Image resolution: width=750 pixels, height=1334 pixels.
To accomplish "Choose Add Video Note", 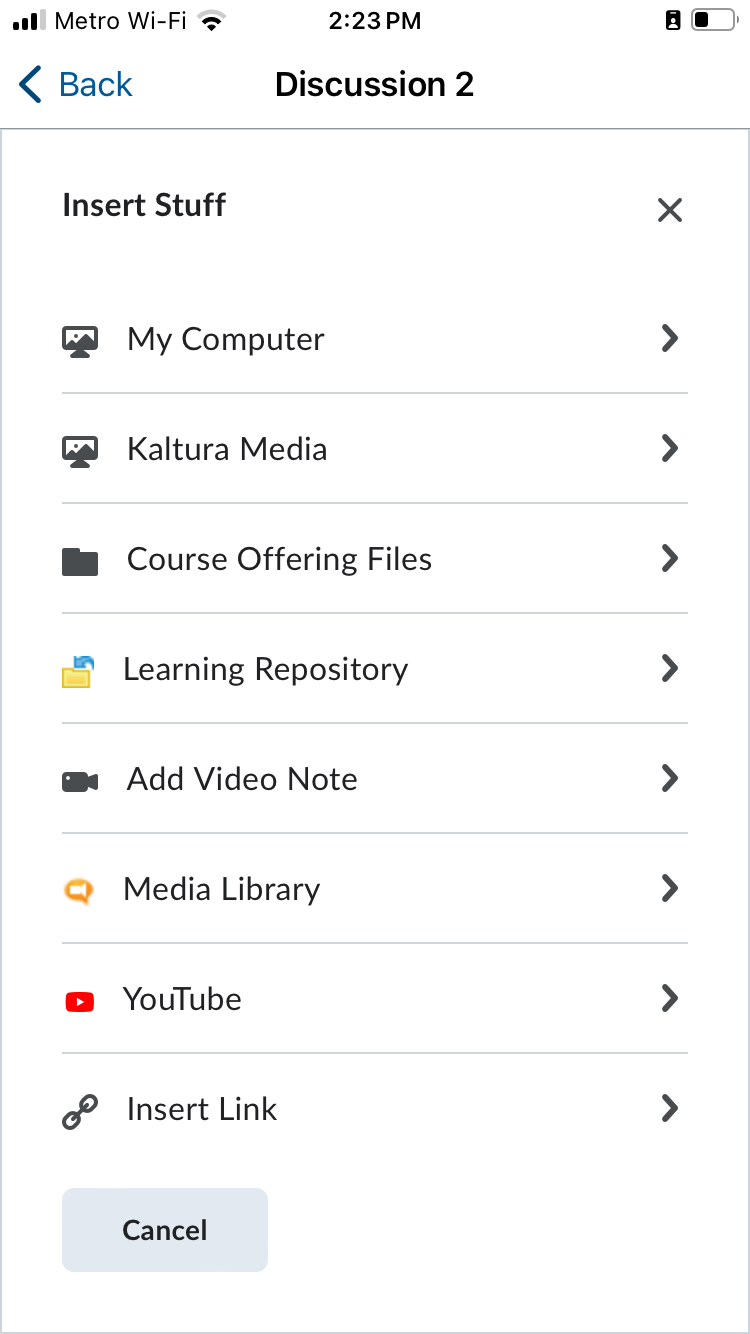I will tap(374, 779).
